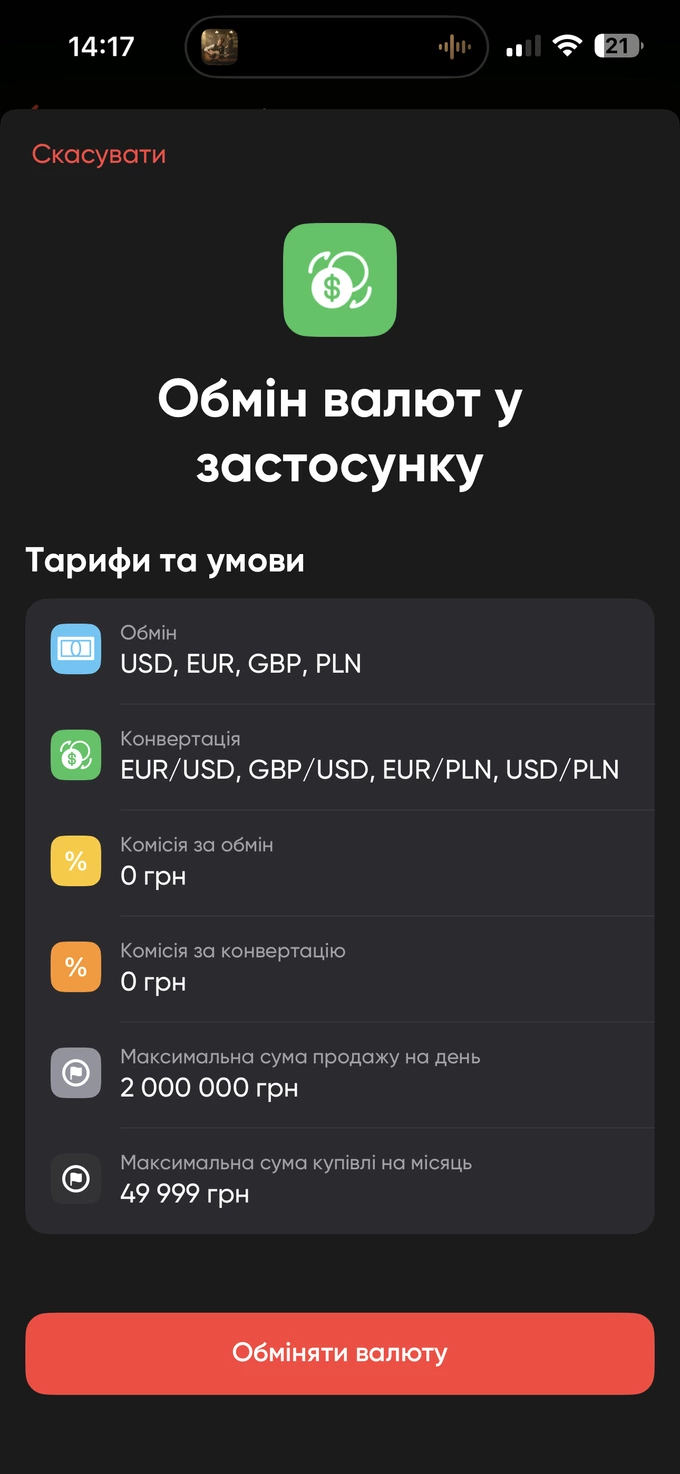Viewport: 680px width, 1474px height.
Task: Tap the Обміняти валюту button
Action: click(340, 1353)
